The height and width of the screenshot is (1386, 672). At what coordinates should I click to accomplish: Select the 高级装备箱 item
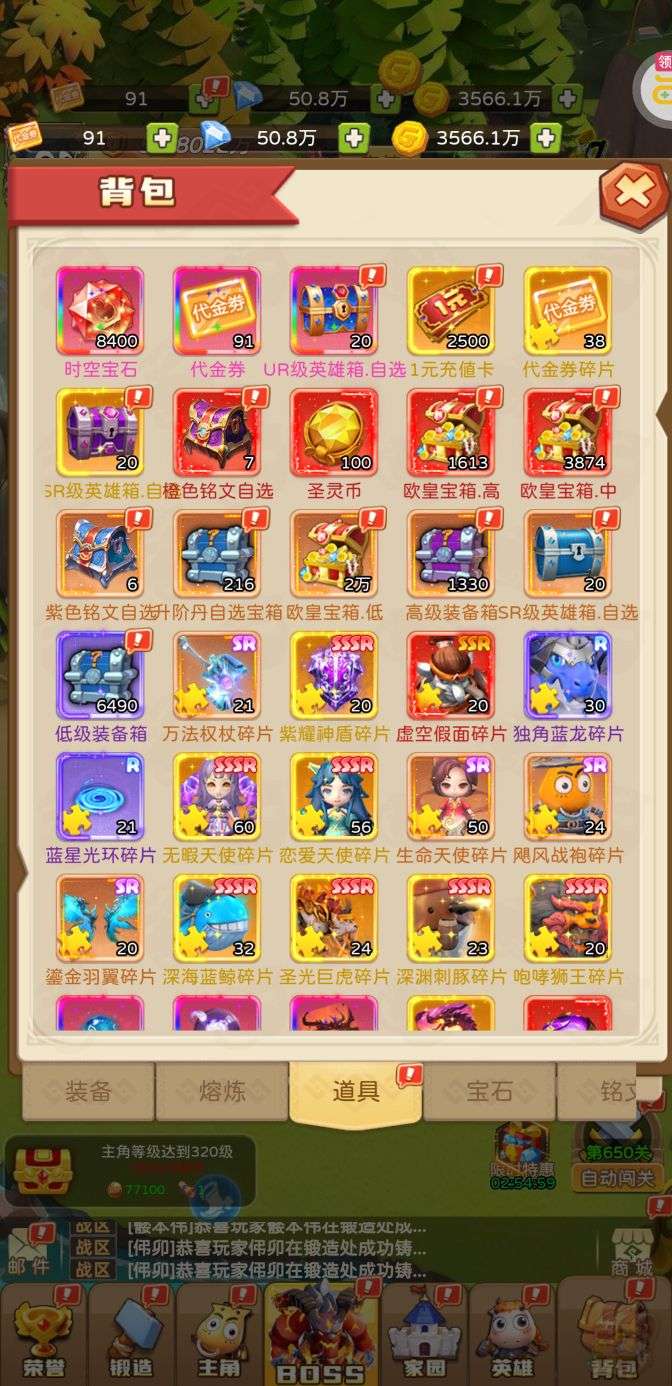pos(450,554)
